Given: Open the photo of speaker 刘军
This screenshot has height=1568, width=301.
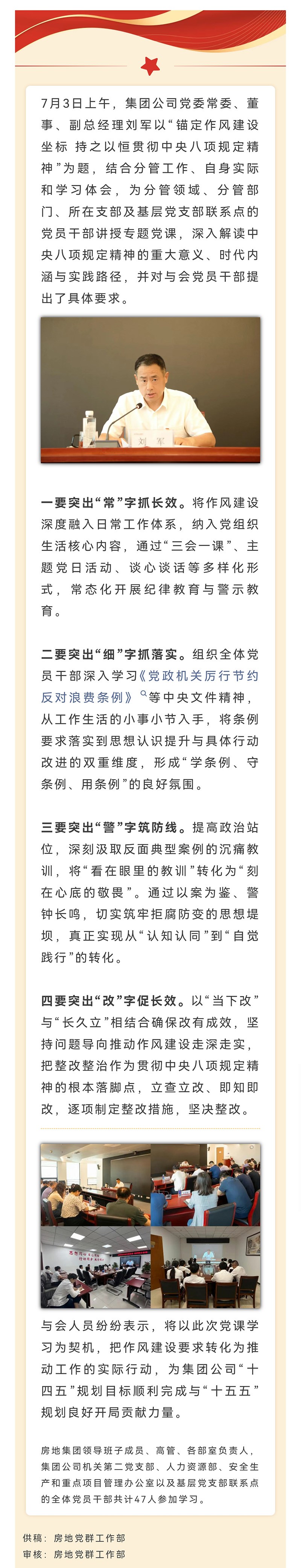Looking at the screenshot, I should [x=150, y=390].
